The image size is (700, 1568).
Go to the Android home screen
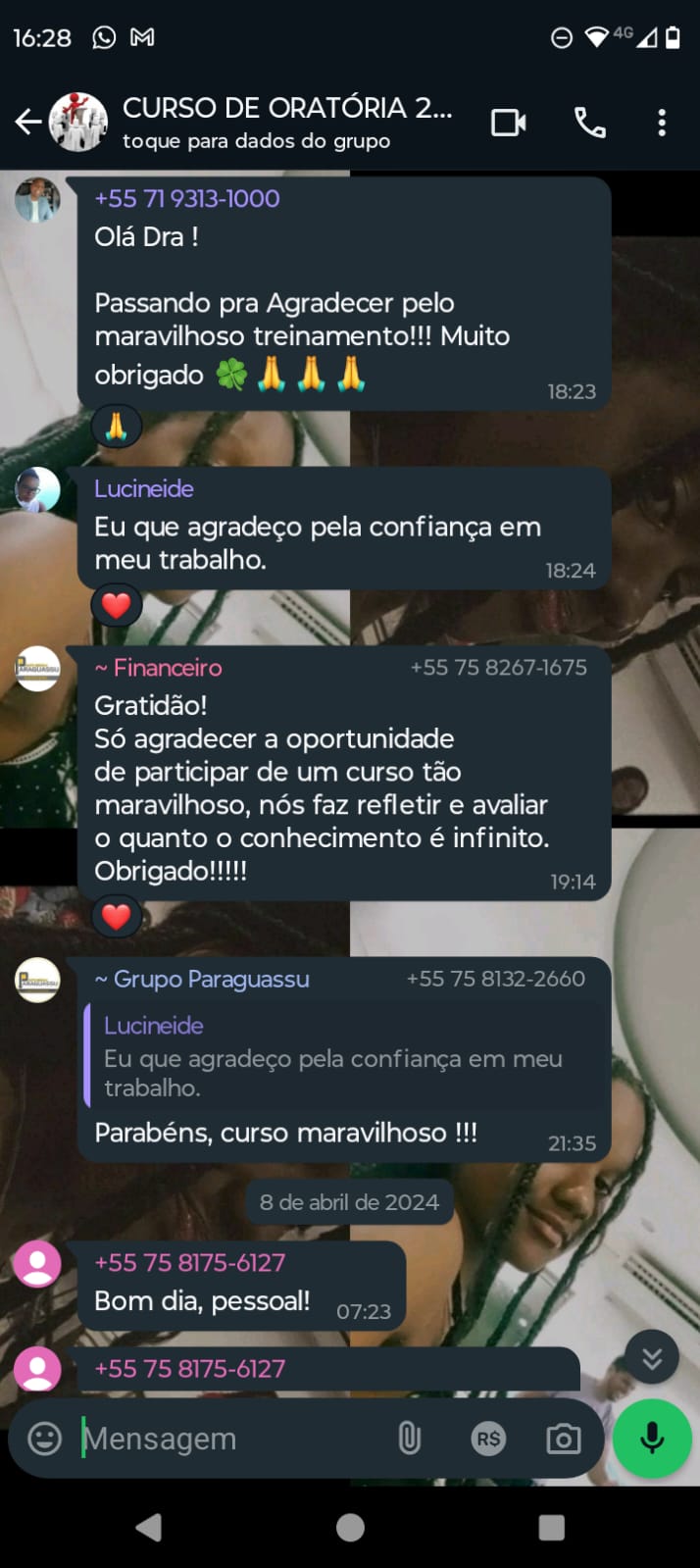click(x=350, y=1527)
